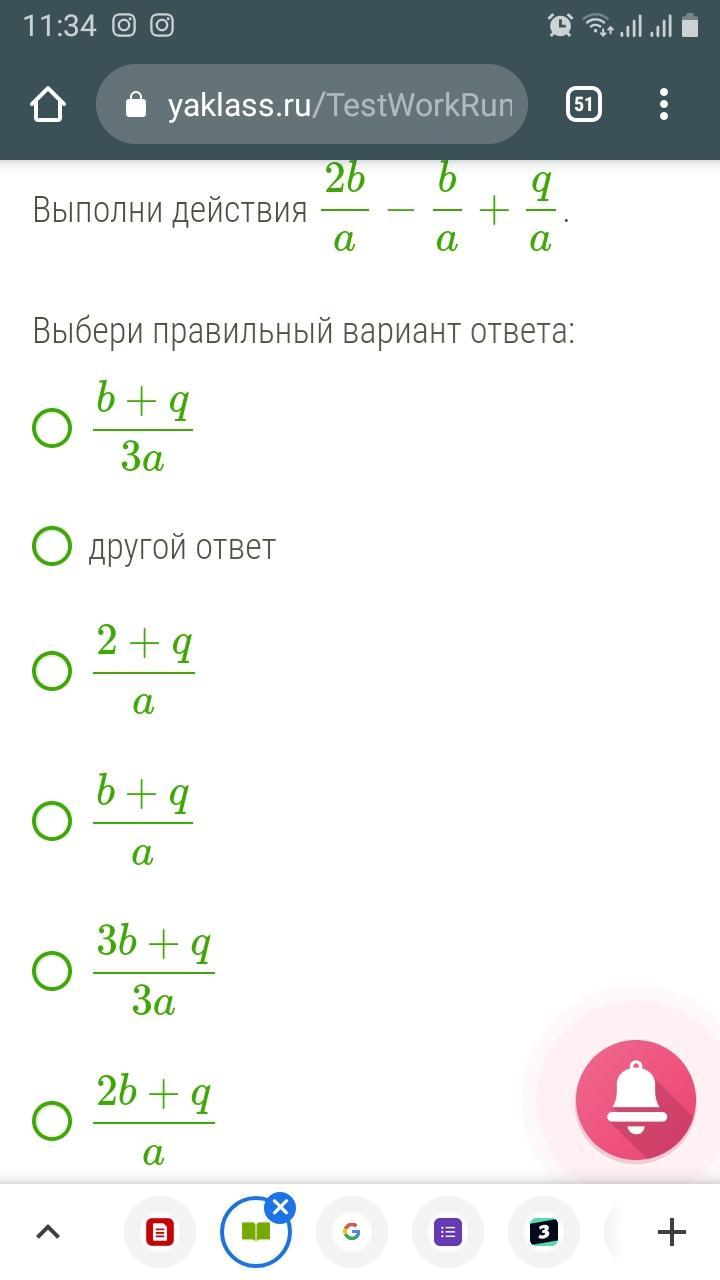
Task: Open the tab switcher showing 51
Action: [584, 105]
